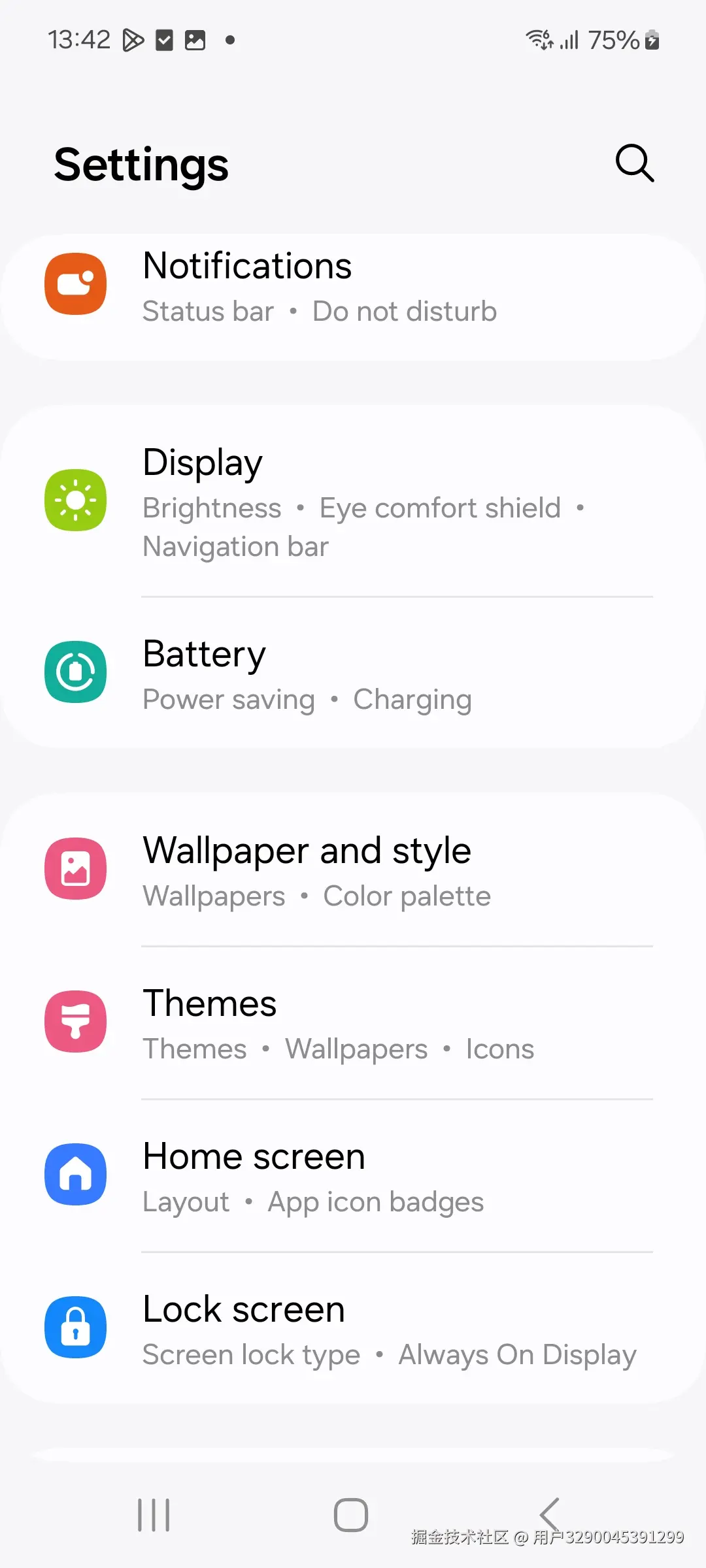Screen dimensions: 706x1568
Task: Open Eye comfort shield settings
Action: click(x=439, y=508)
